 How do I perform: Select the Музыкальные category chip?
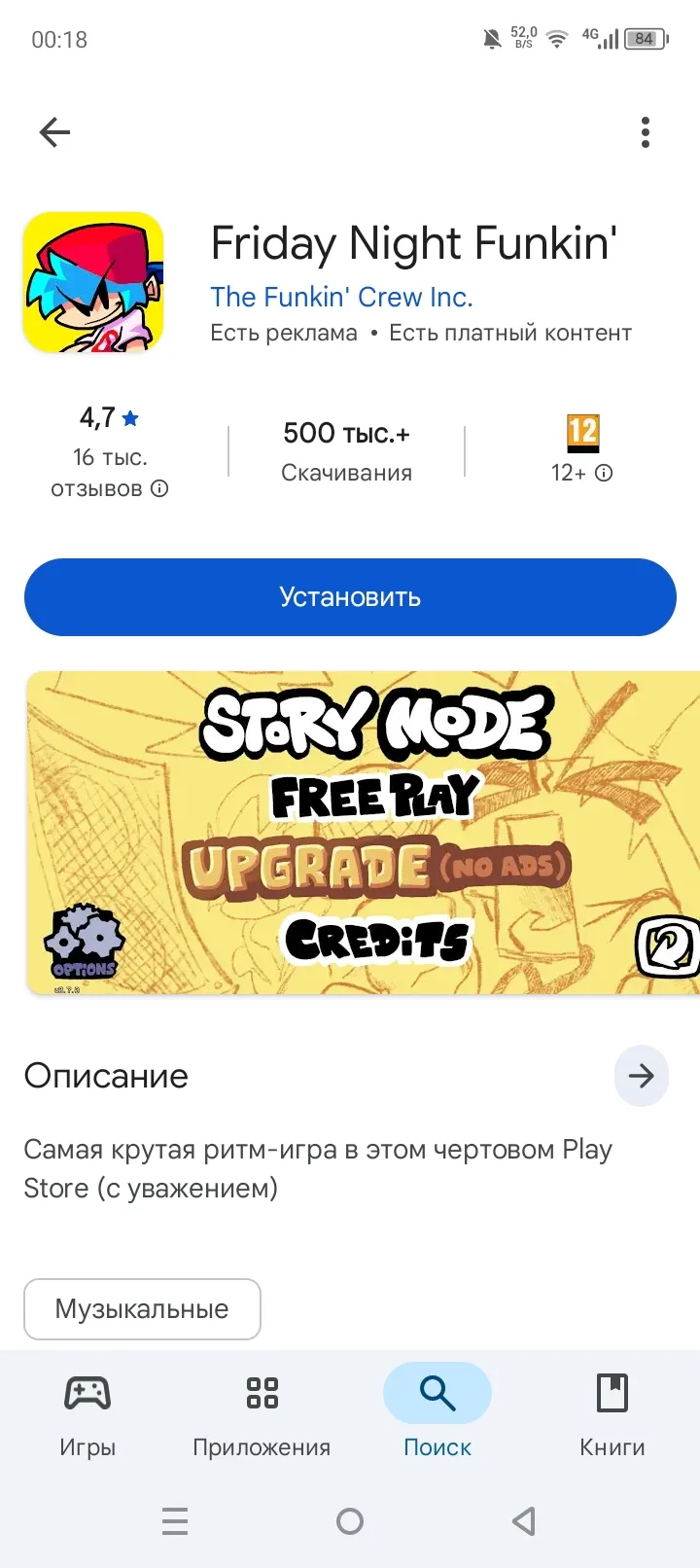point(142,1309)
